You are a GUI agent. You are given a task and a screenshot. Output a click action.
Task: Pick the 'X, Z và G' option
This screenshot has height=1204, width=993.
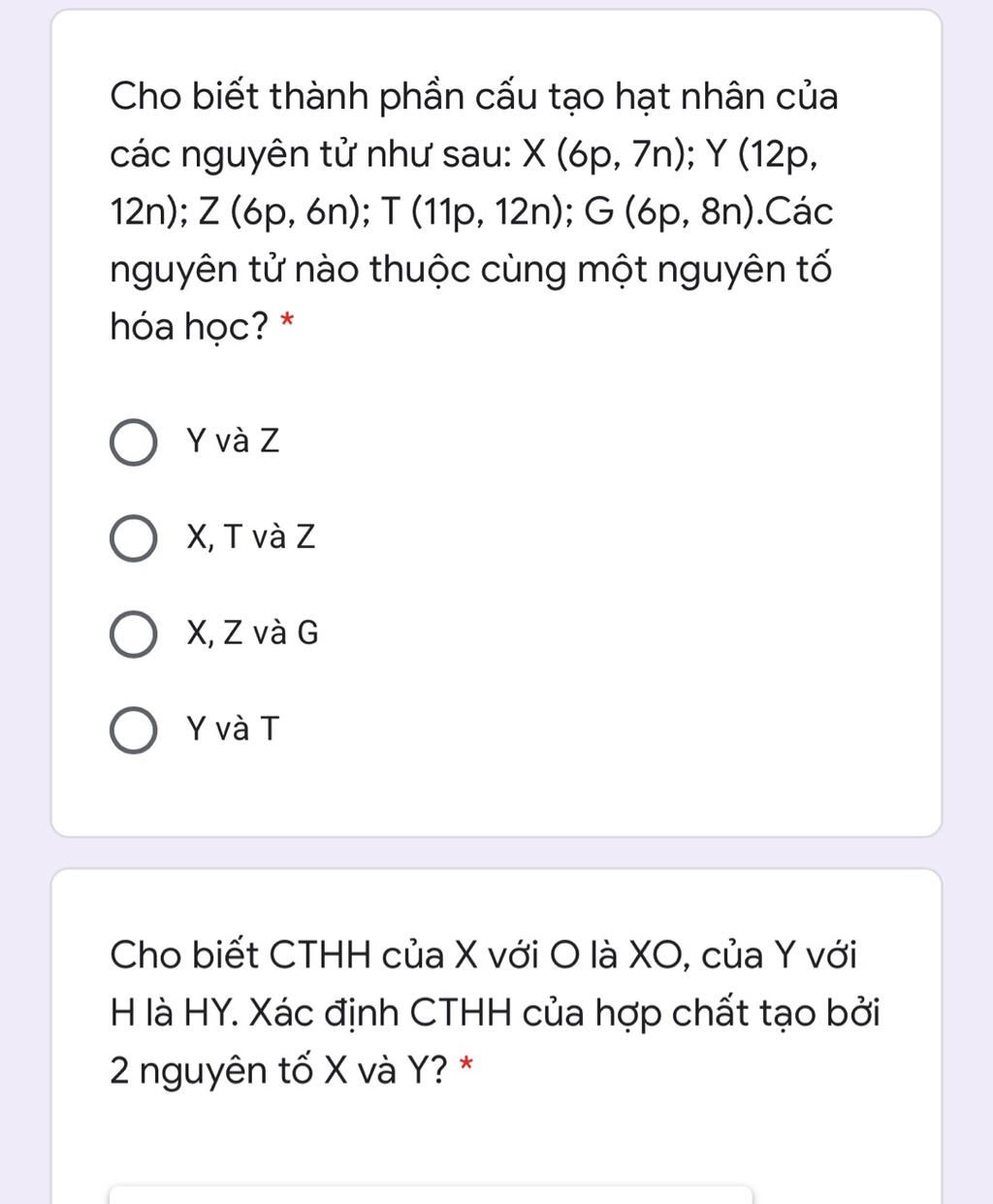134,635
